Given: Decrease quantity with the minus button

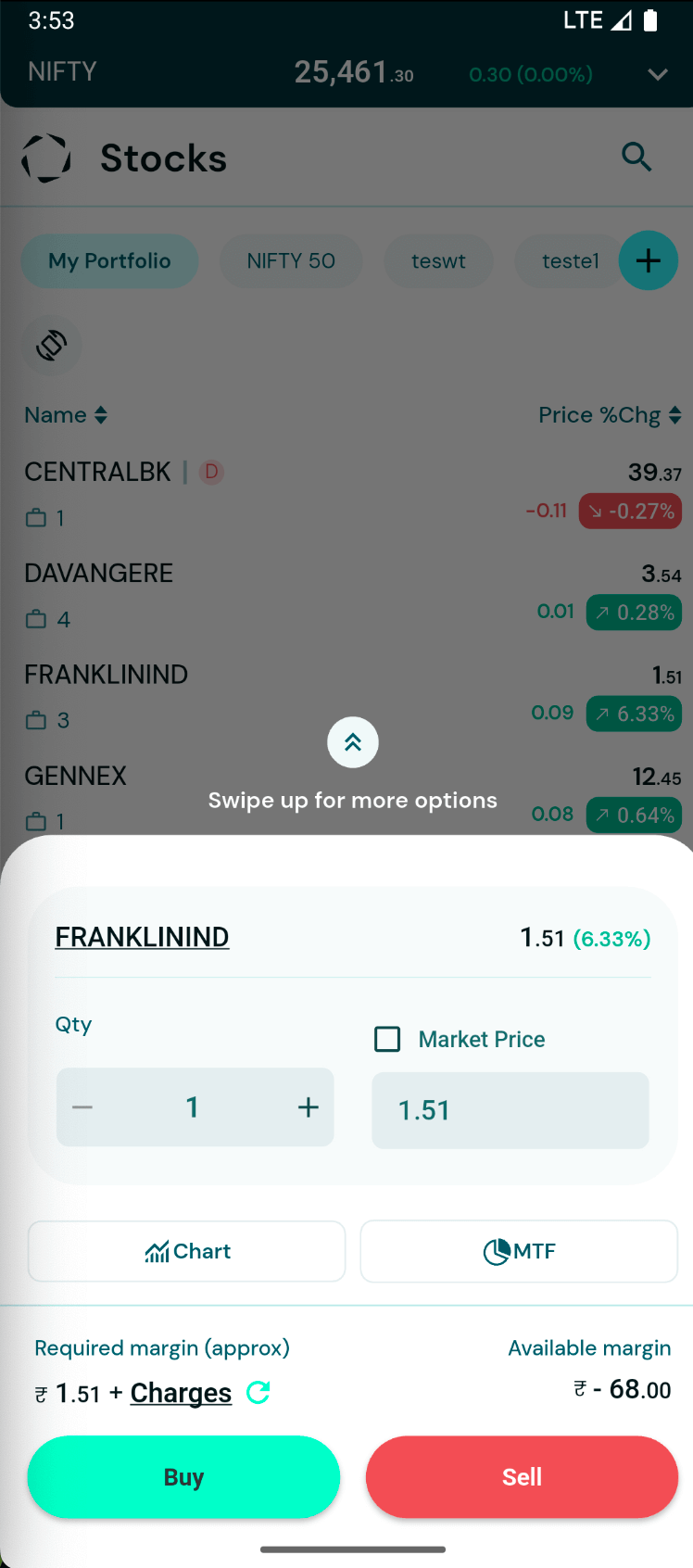Looking at the screenshot, I should (x=82, y=1106).
